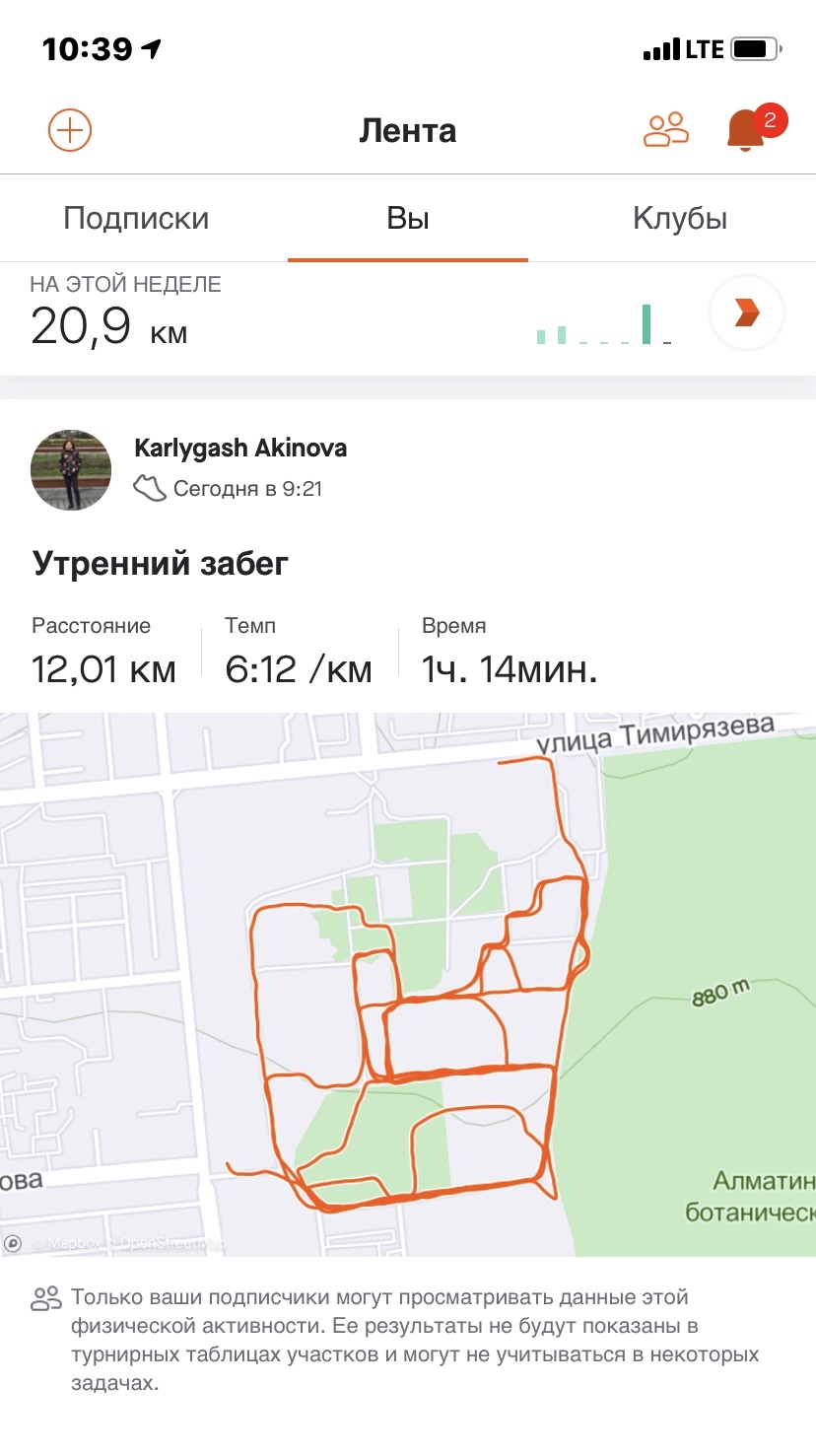Screen dimensions: 816x1456
Task: Switch to the Подписки tab
Action: (136, 218)
